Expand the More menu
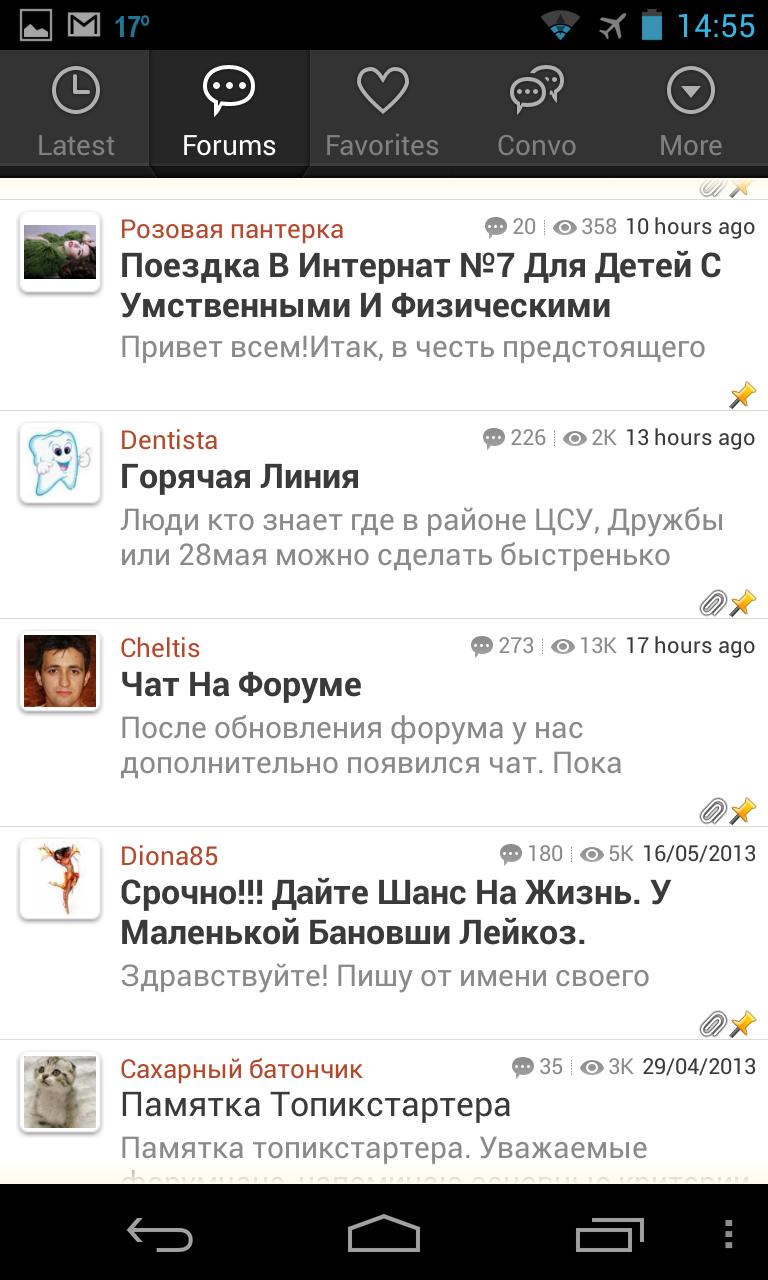 [x=690, y=112]
